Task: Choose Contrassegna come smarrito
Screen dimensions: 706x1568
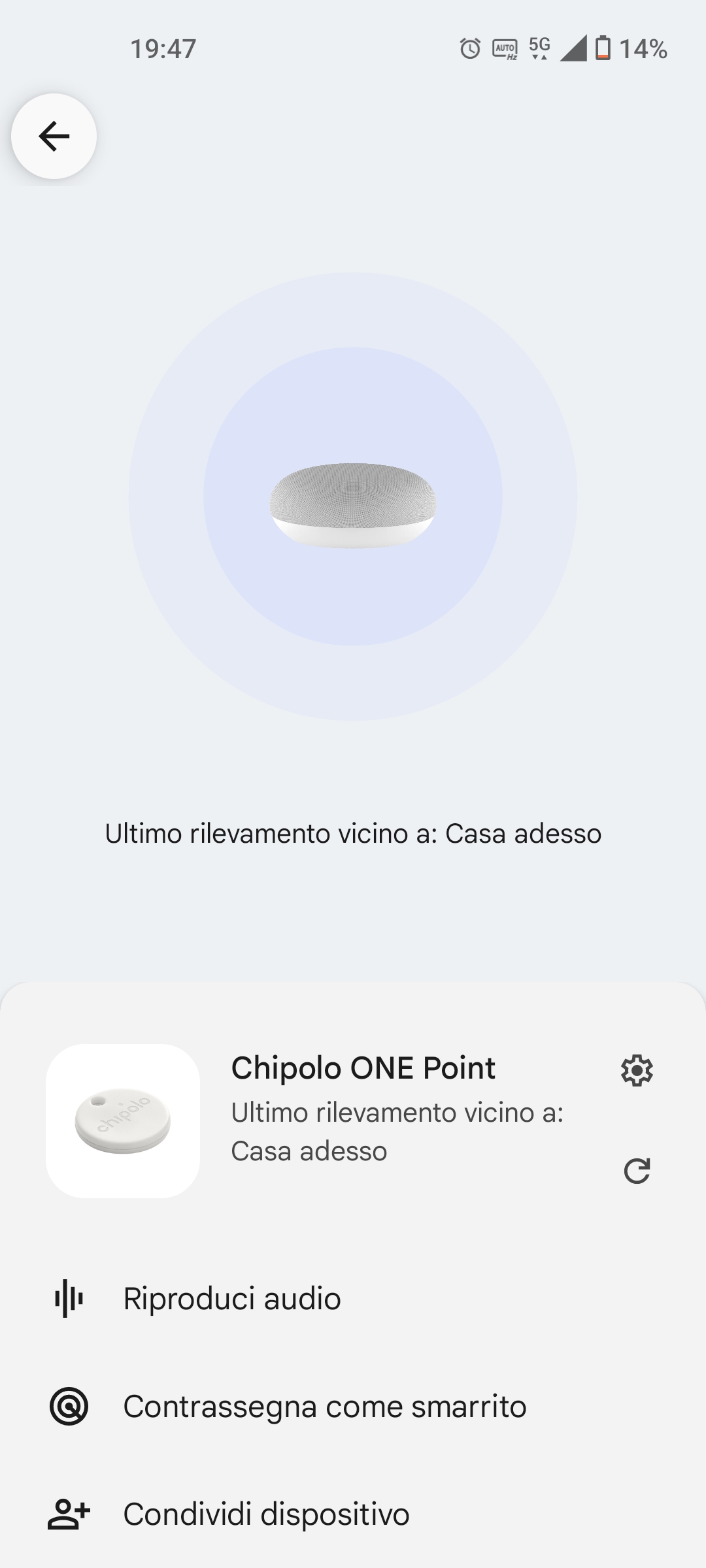Action: 325,1407
